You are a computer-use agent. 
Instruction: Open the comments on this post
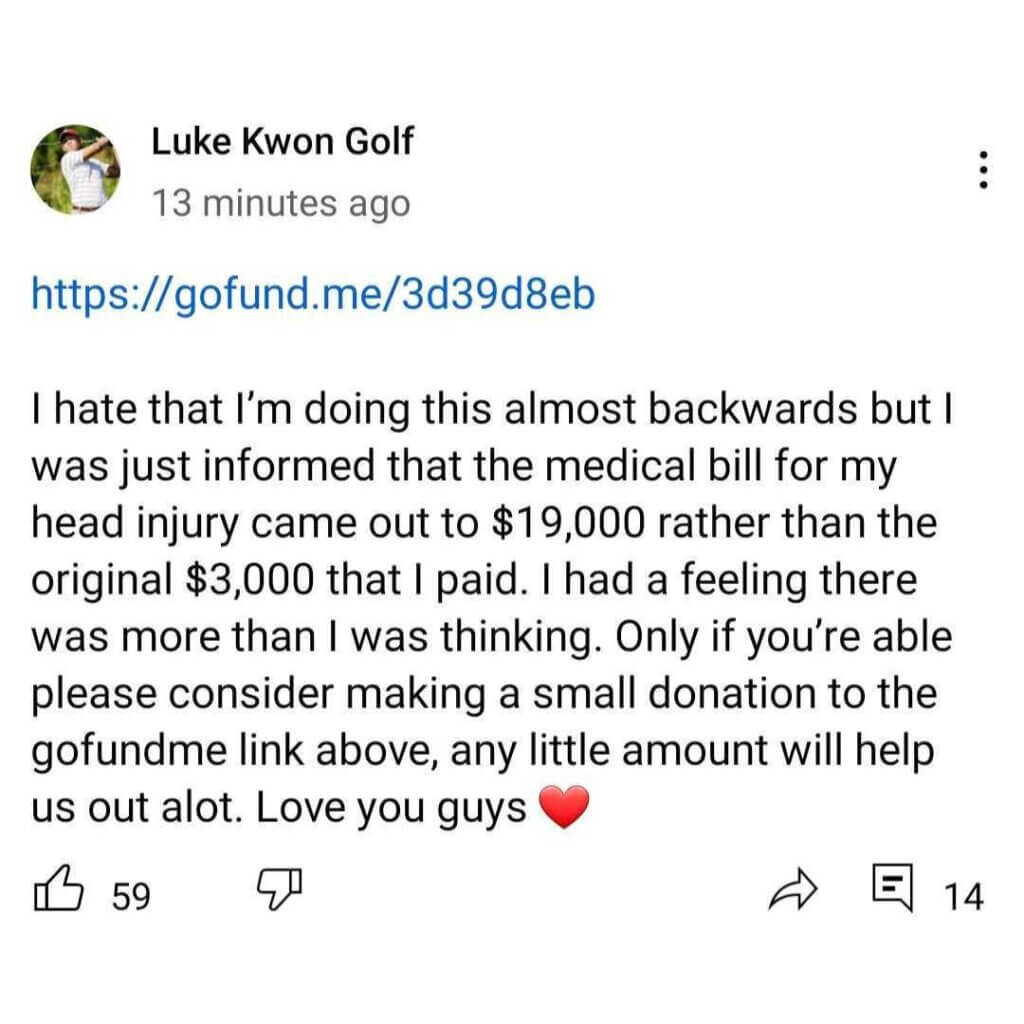pos(892,890)
